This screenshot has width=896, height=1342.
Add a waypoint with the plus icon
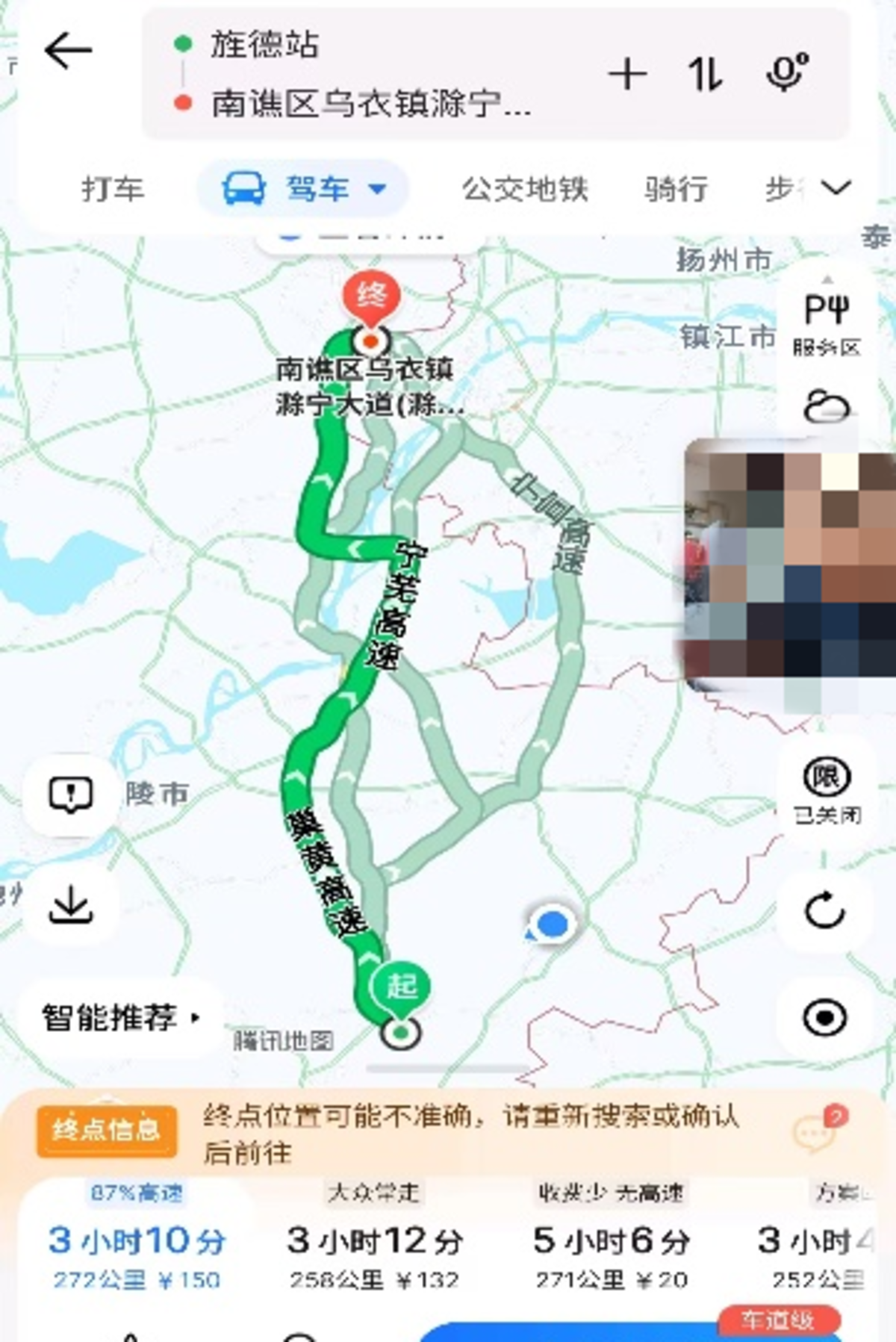[629, 75]
